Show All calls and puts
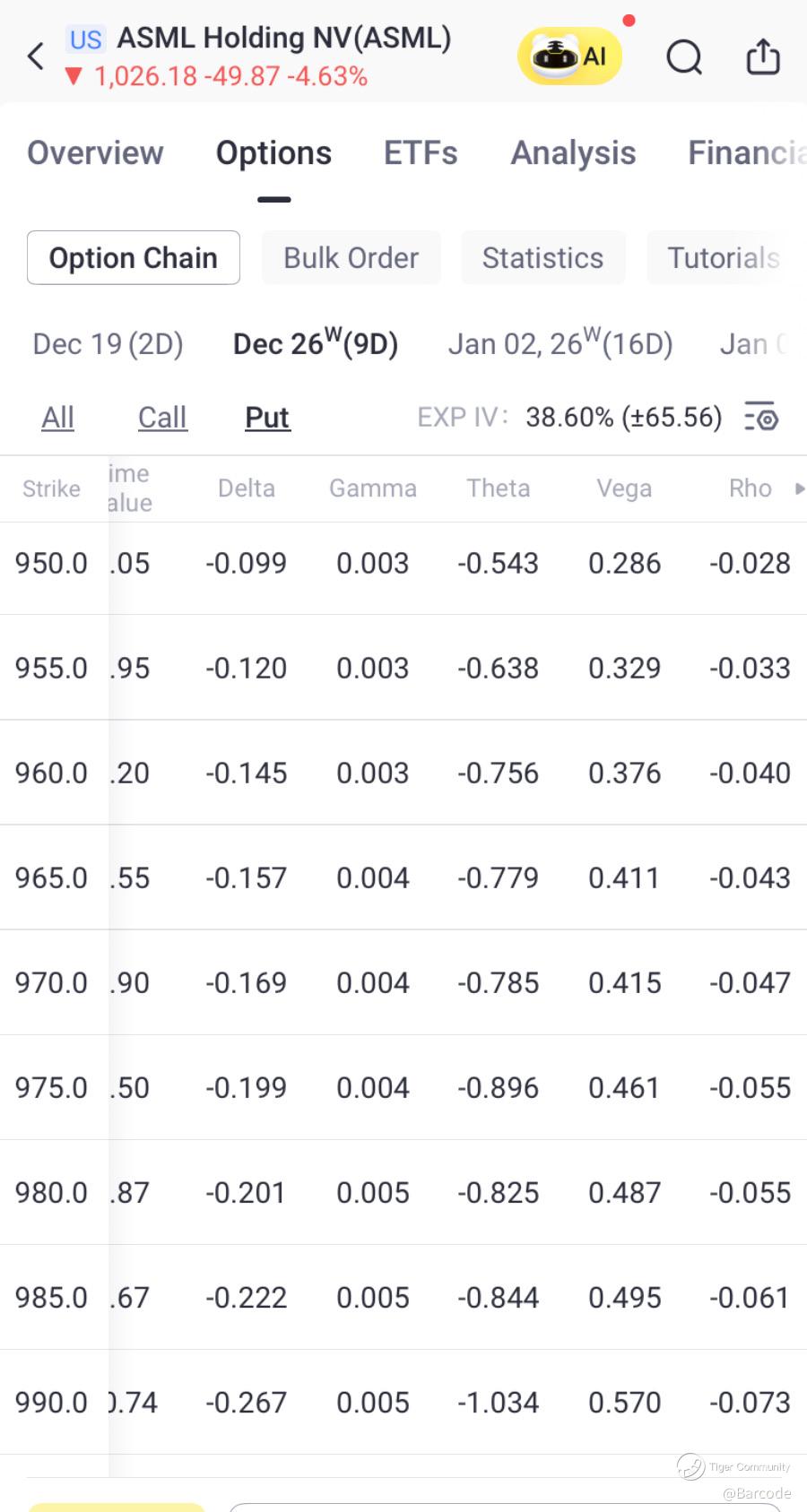Screen dimensions: 807x1512 57,418
